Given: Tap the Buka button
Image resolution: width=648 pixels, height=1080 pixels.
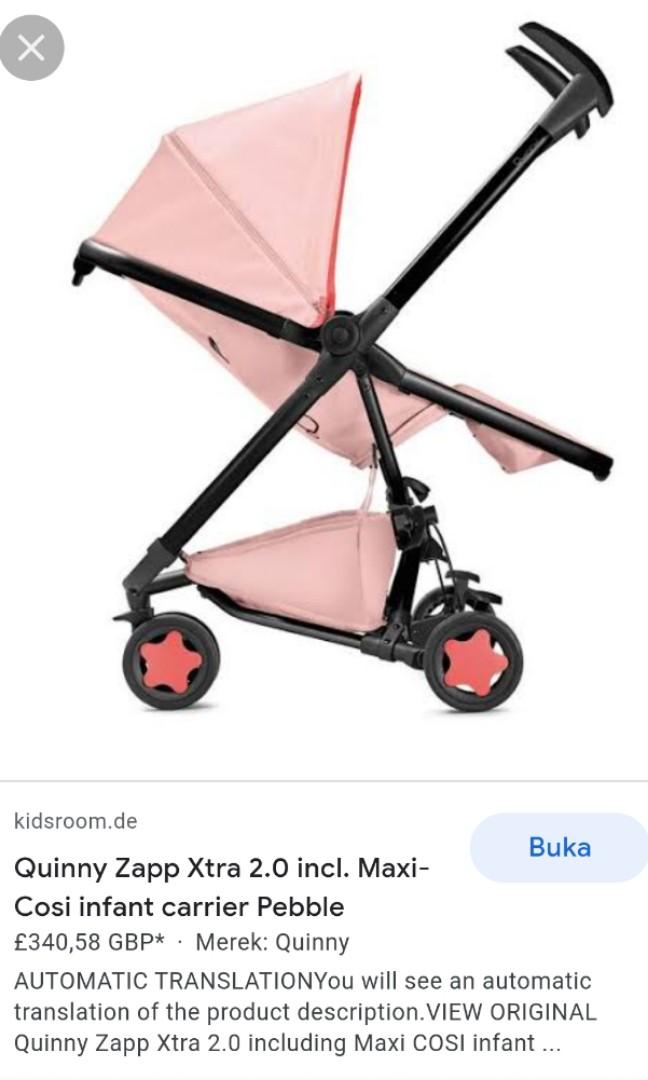Looking at the screenshot, I should pyautogui.click(x=559, y=847).
